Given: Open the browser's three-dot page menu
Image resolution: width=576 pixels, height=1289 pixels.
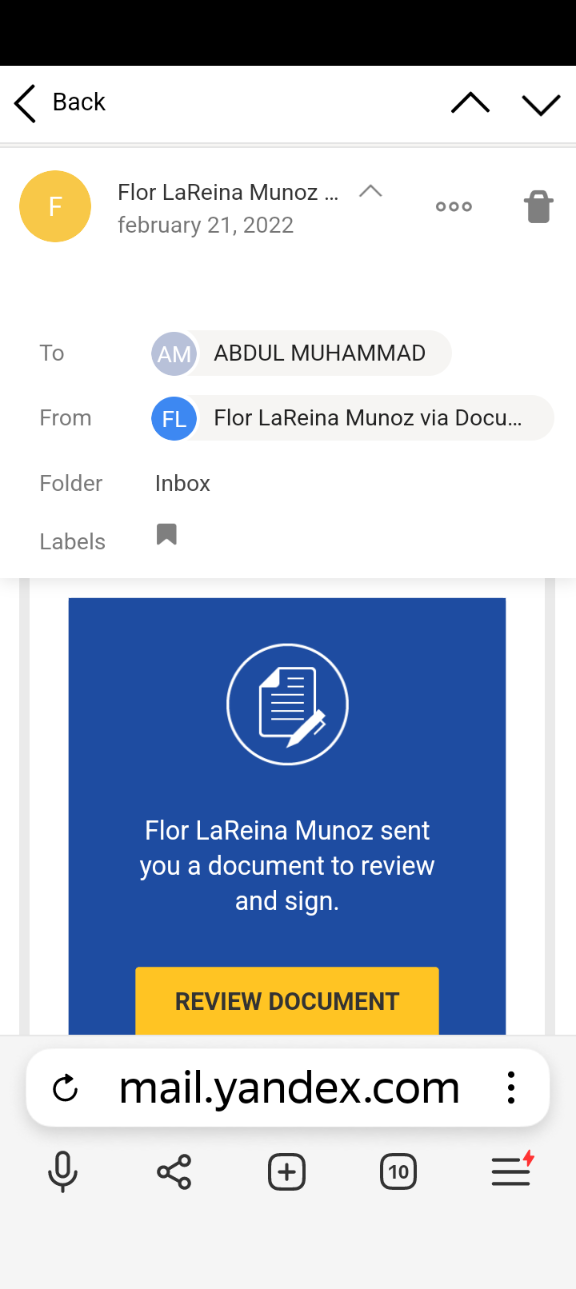Looking at the screenshot, I should (x=511, y=1088).
